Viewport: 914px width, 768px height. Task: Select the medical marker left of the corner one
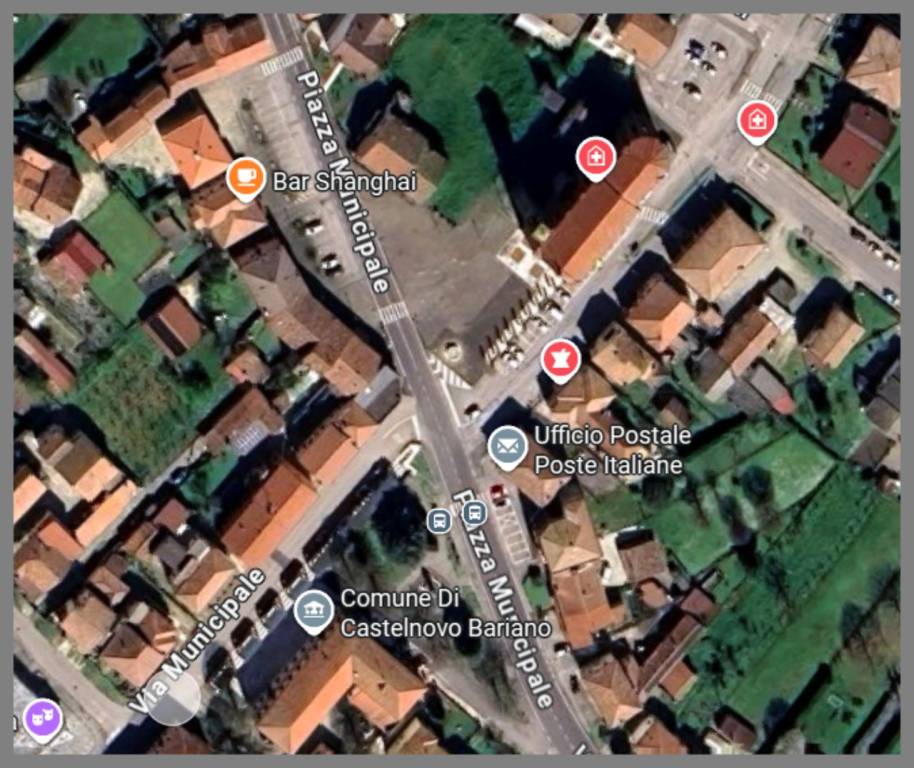tap(596, 157)
